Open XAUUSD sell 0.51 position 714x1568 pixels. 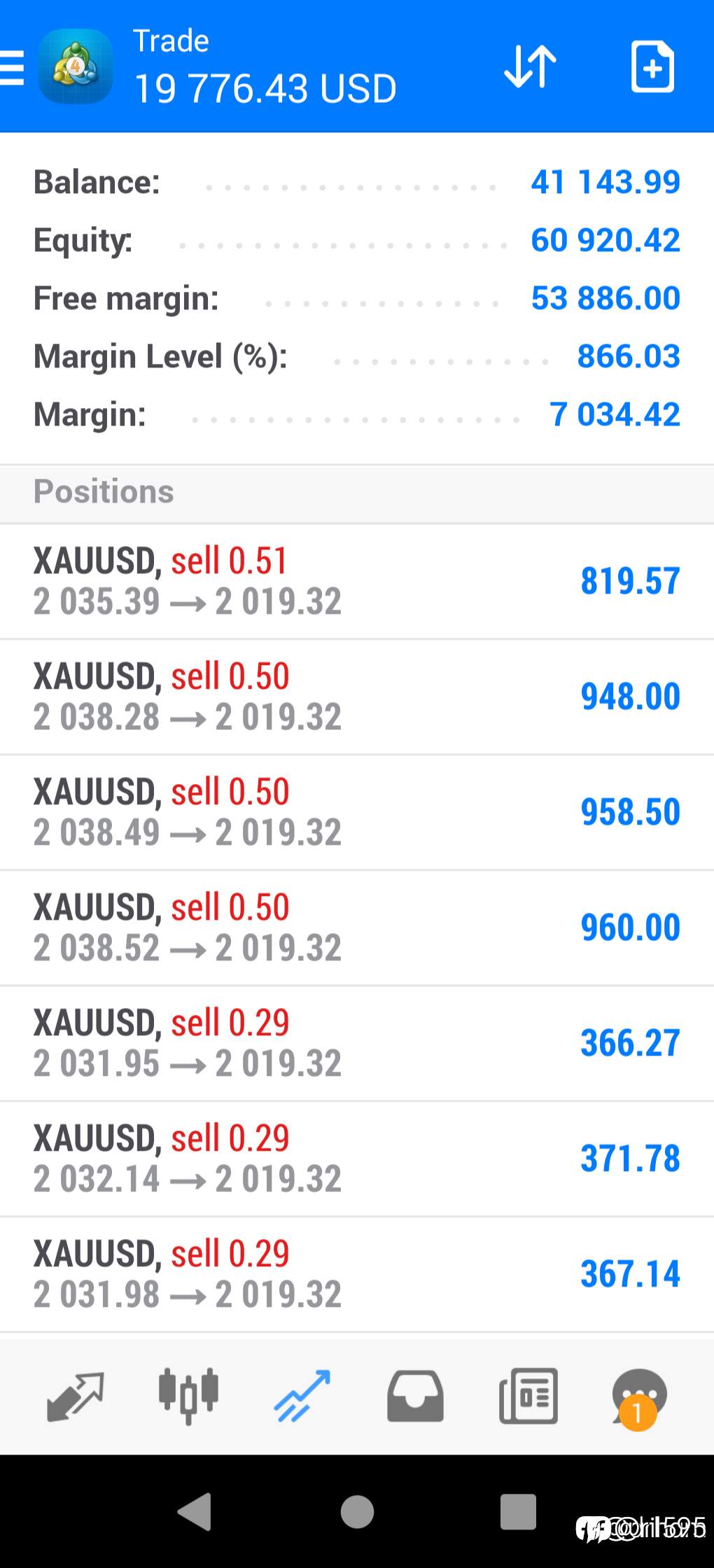pyautogui.click(x=357, y=581)
